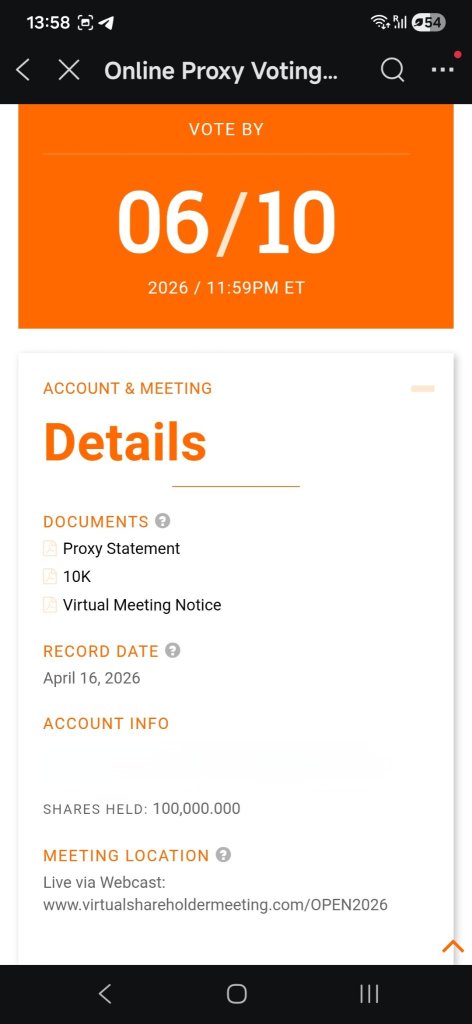Tap the system home button
Image resolution: width=472 pixels, height=1024 pixels.
[236, 994]
